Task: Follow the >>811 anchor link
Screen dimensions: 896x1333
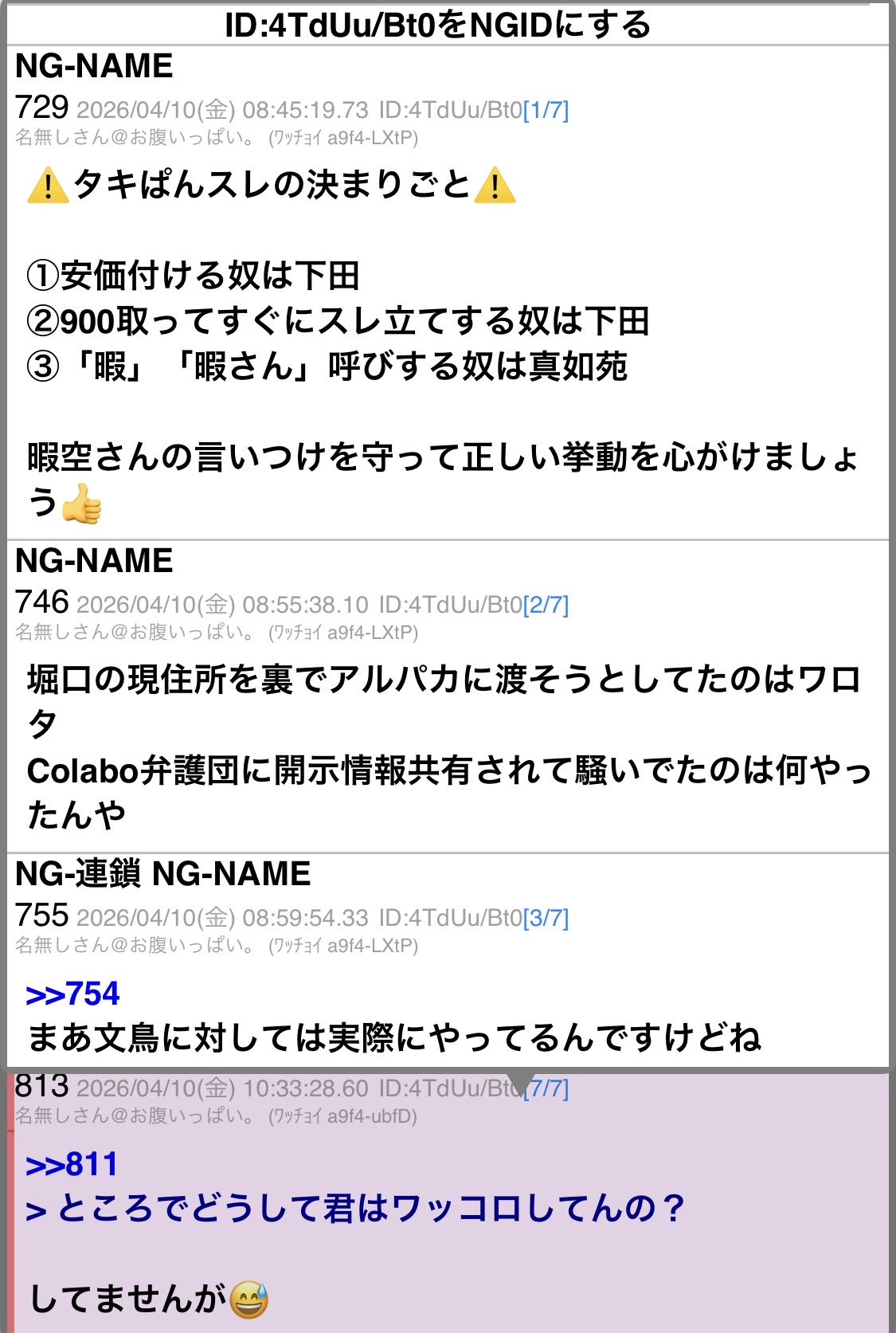Action: pyautogui.click(x=72, y=1164)
